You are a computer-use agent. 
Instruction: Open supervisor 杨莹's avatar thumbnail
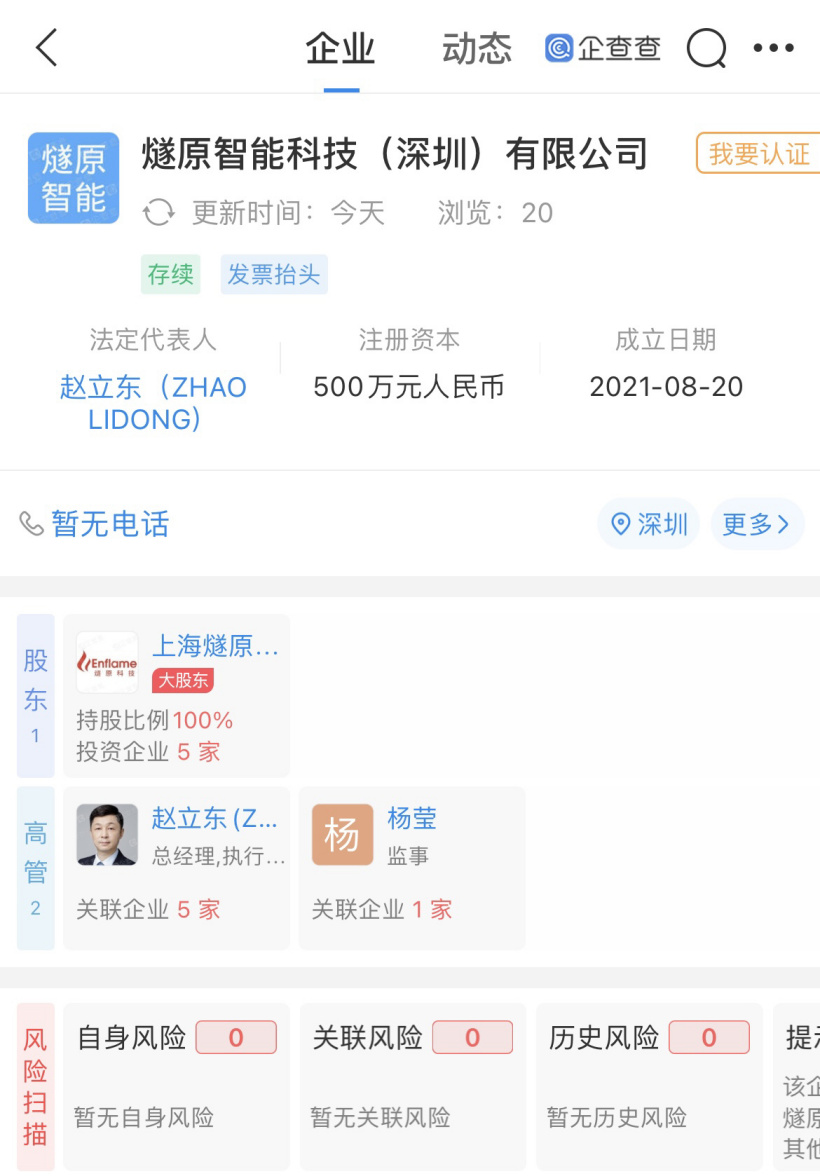pyautogui.click(x=342, y=834)
